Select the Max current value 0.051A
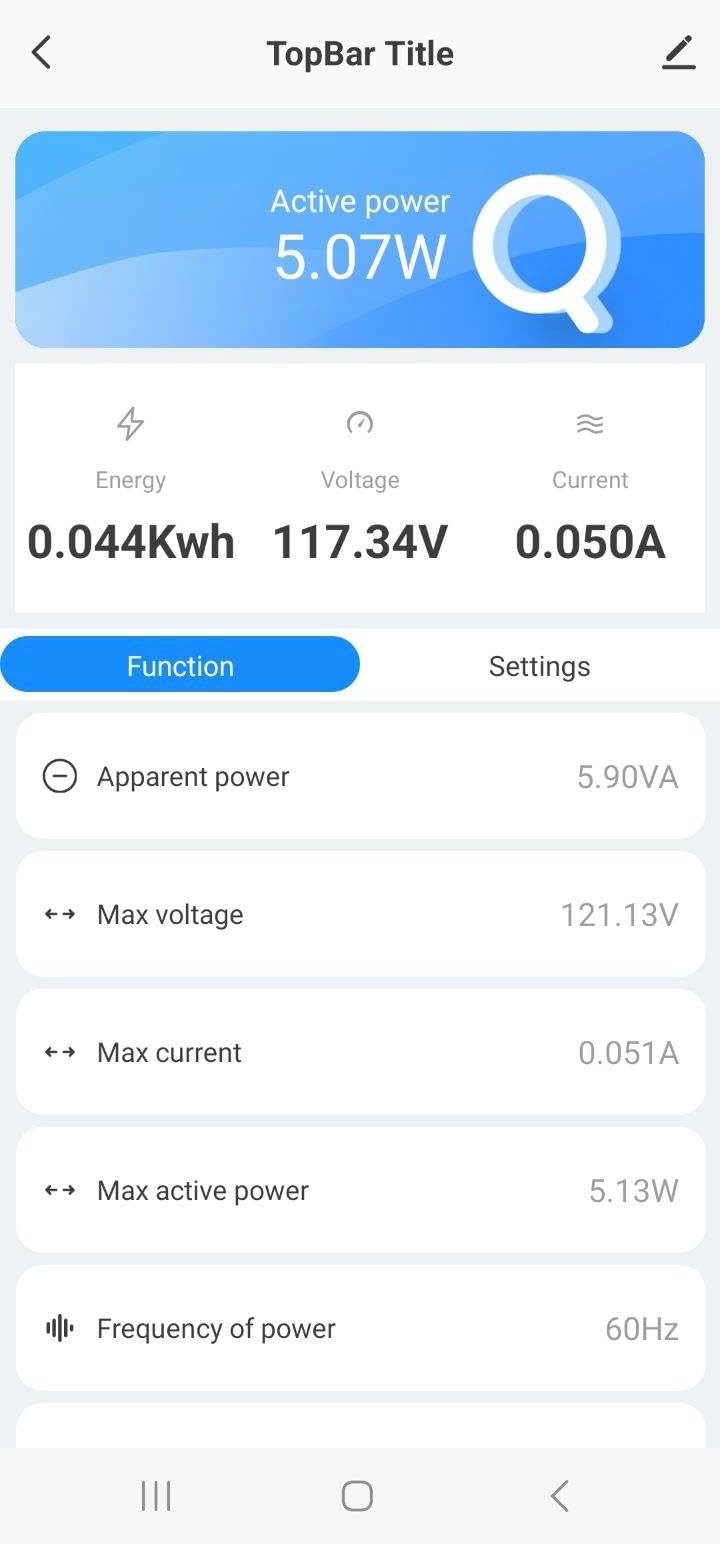The width and height of the screenshot is (720, 1544). coord(628,1051)
